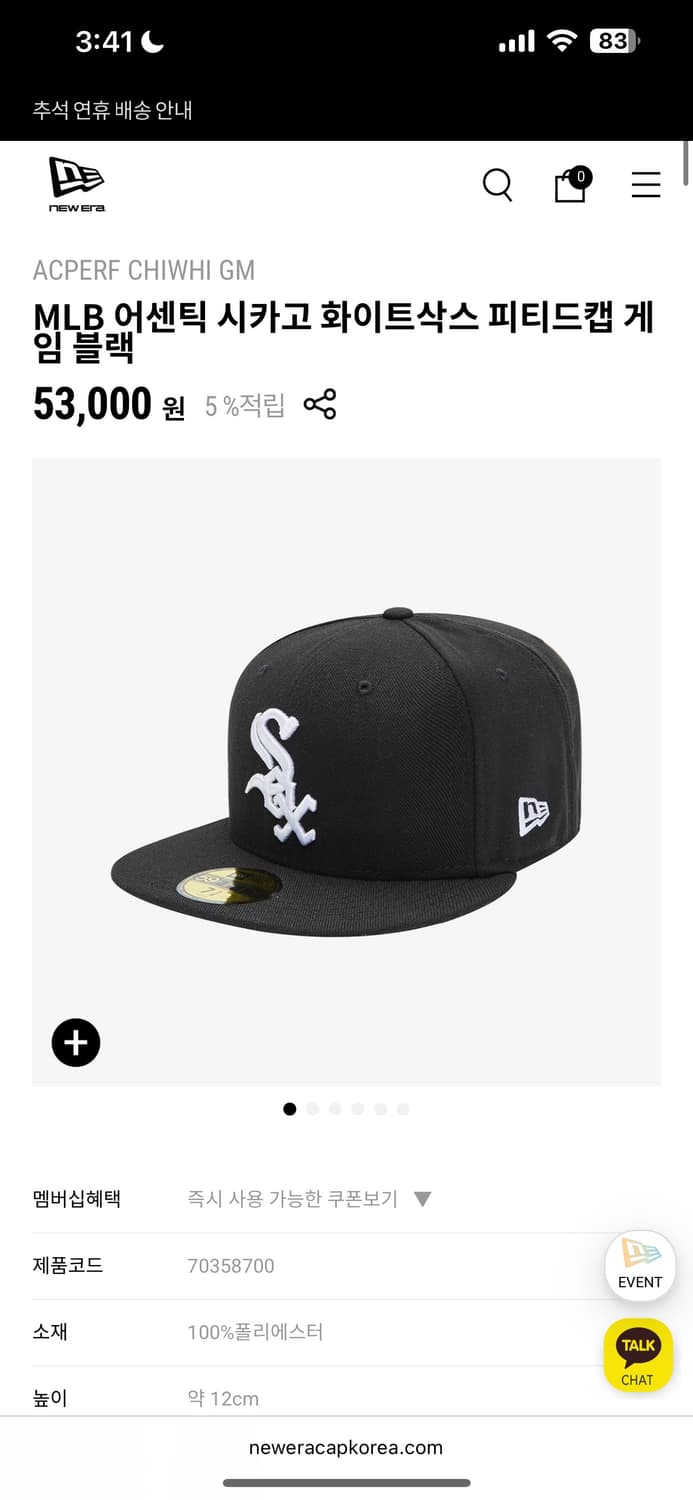Share this White Sox cap product
693x1500 pixels.
tap(320, 405)
